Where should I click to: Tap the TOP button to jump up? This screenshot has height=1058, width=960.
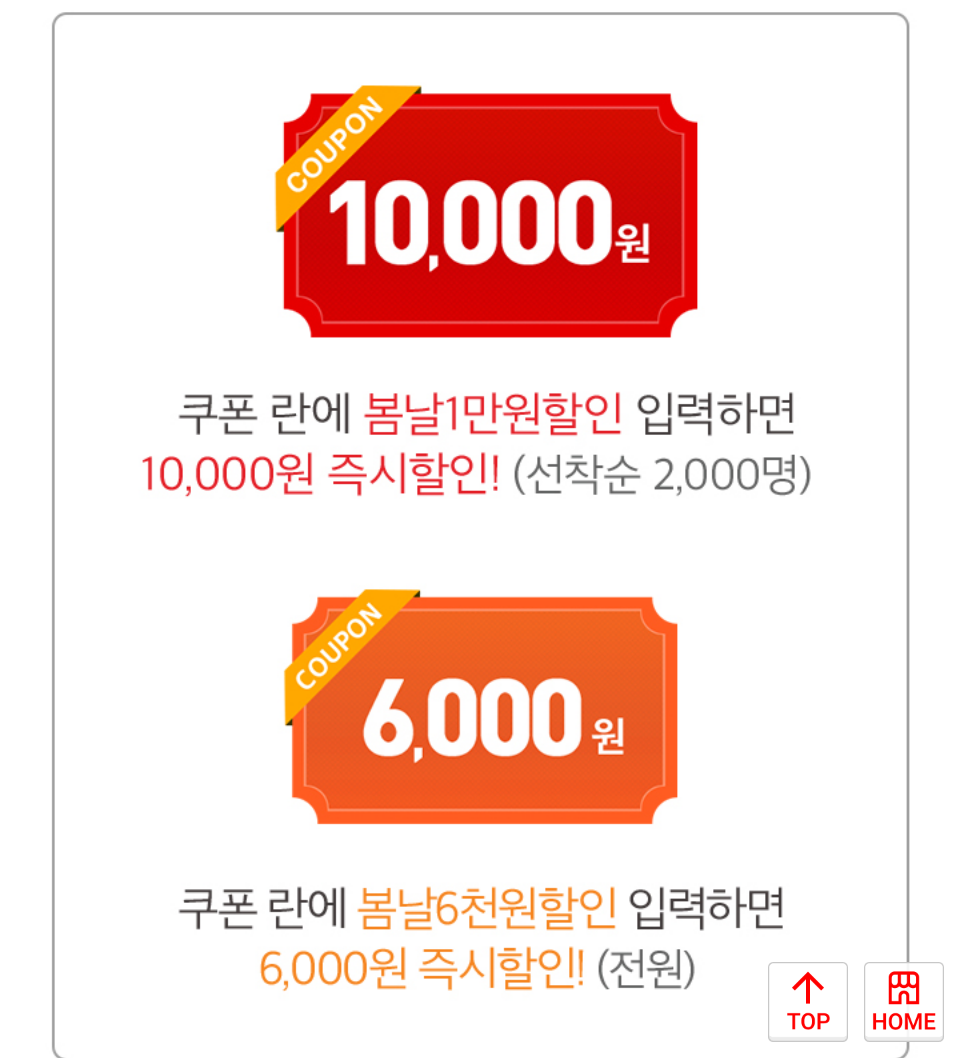tap(807, 1002)
